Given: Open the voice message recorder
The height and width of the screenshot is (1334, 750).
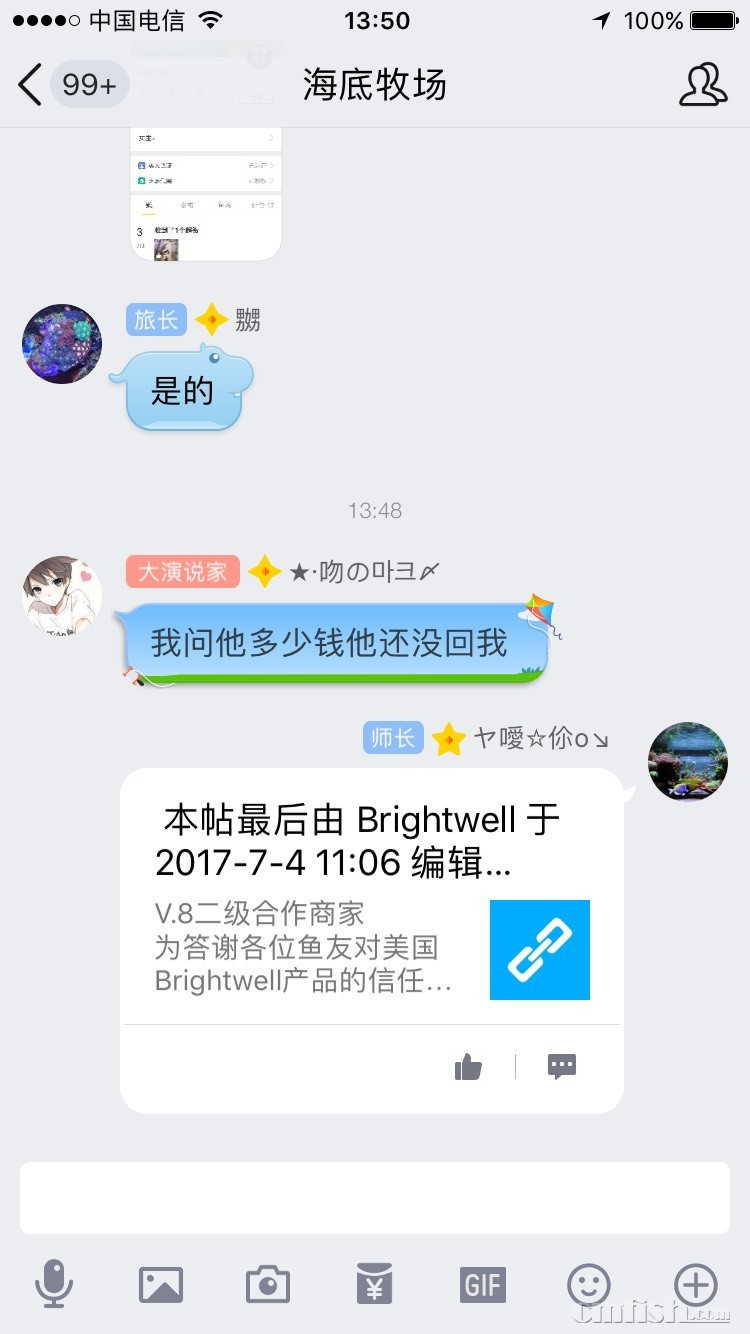Looking at the screenshot, I should (55, 1286).
